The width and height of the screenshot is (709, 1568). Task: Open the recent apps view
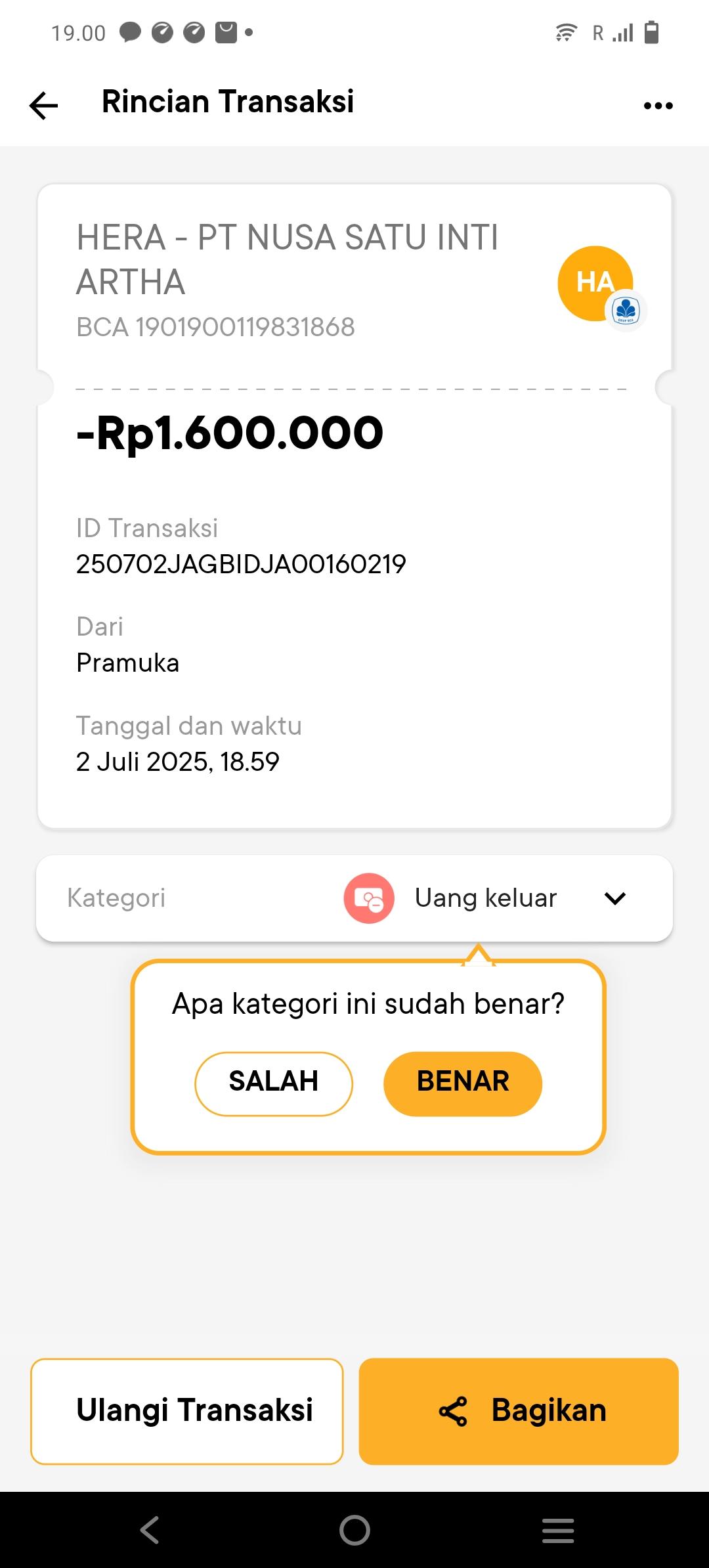point(558,1530)
